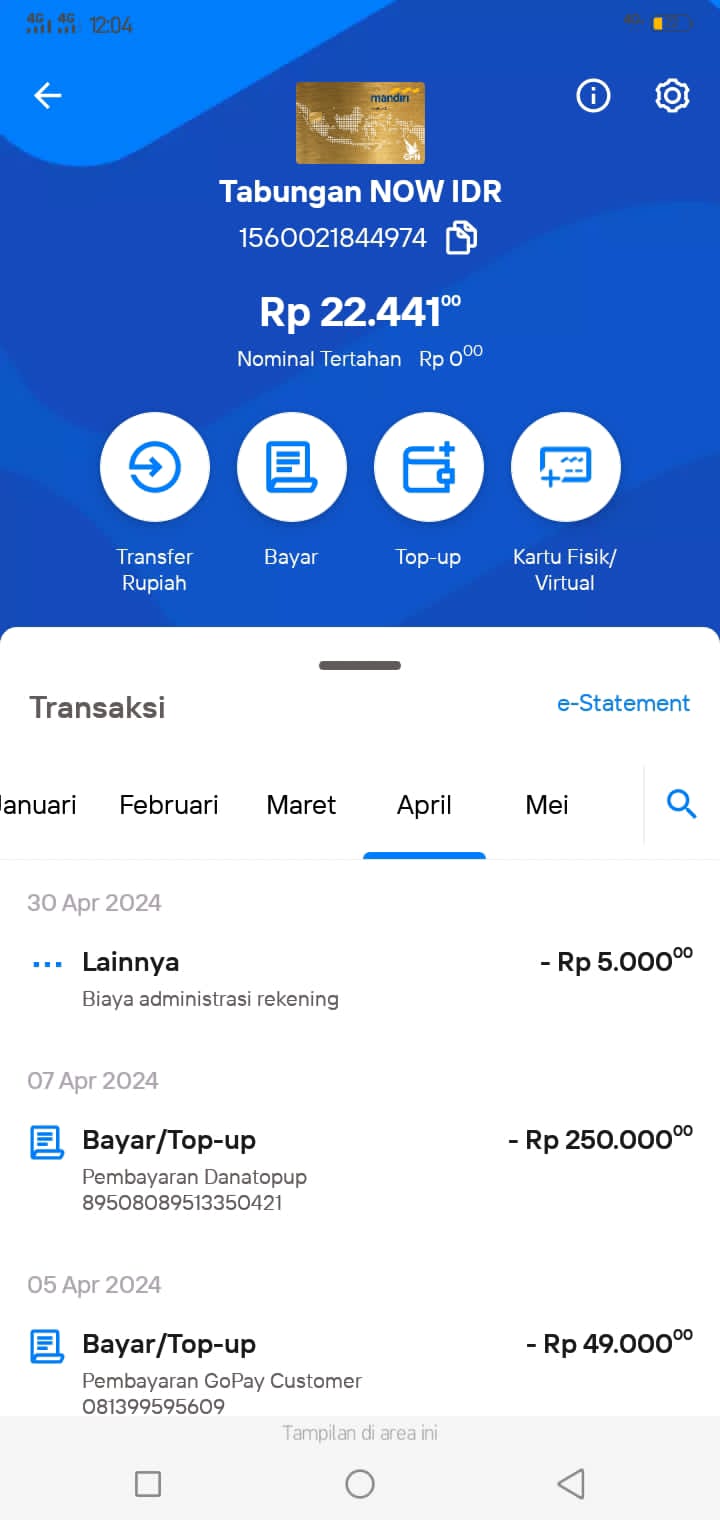Open the e-Statement link

(x=623, y=703)
